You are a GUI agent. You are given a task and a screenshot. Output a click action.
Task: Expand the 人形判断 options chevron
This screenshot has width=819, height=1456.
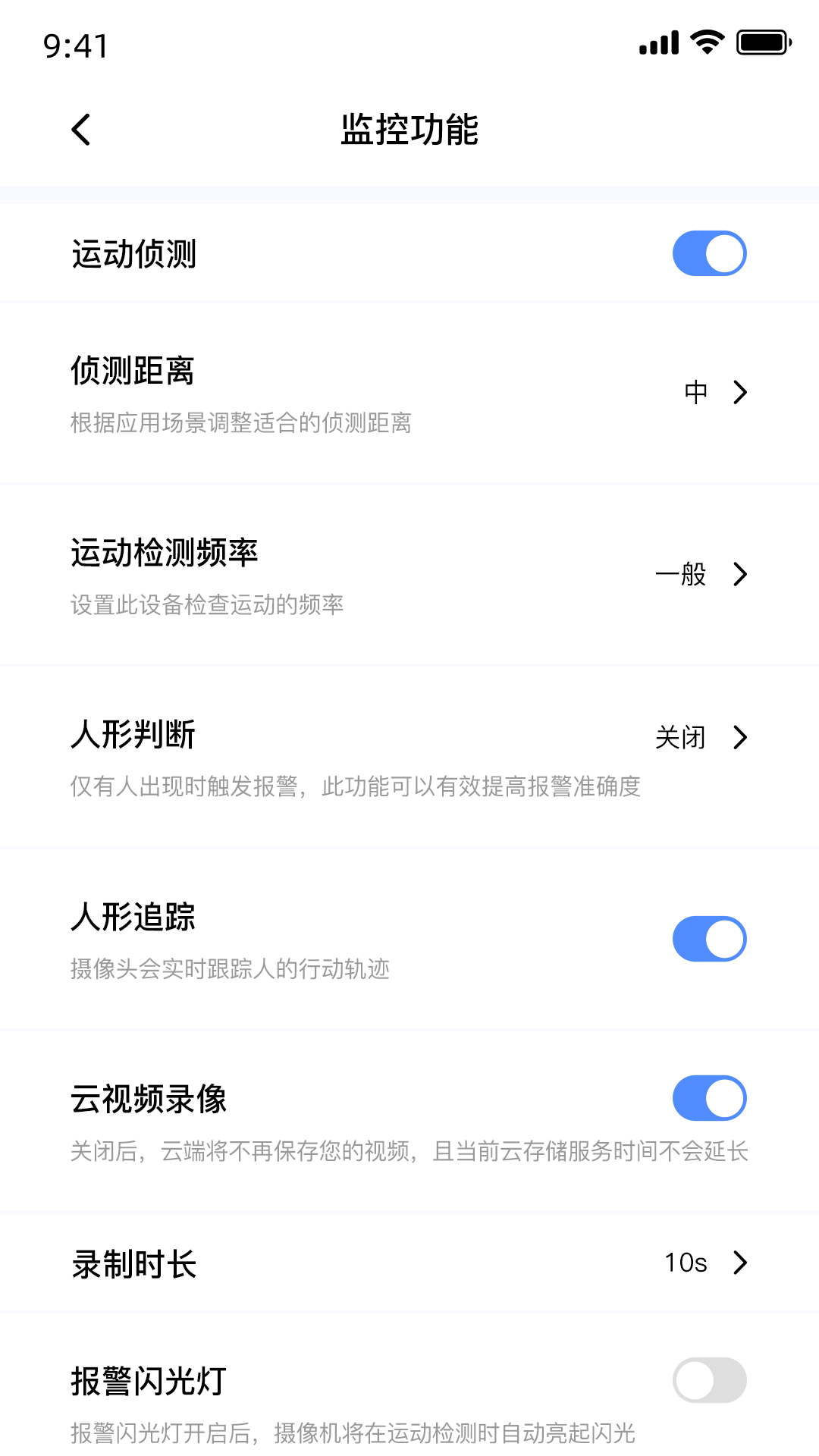[x=739, y=736]
